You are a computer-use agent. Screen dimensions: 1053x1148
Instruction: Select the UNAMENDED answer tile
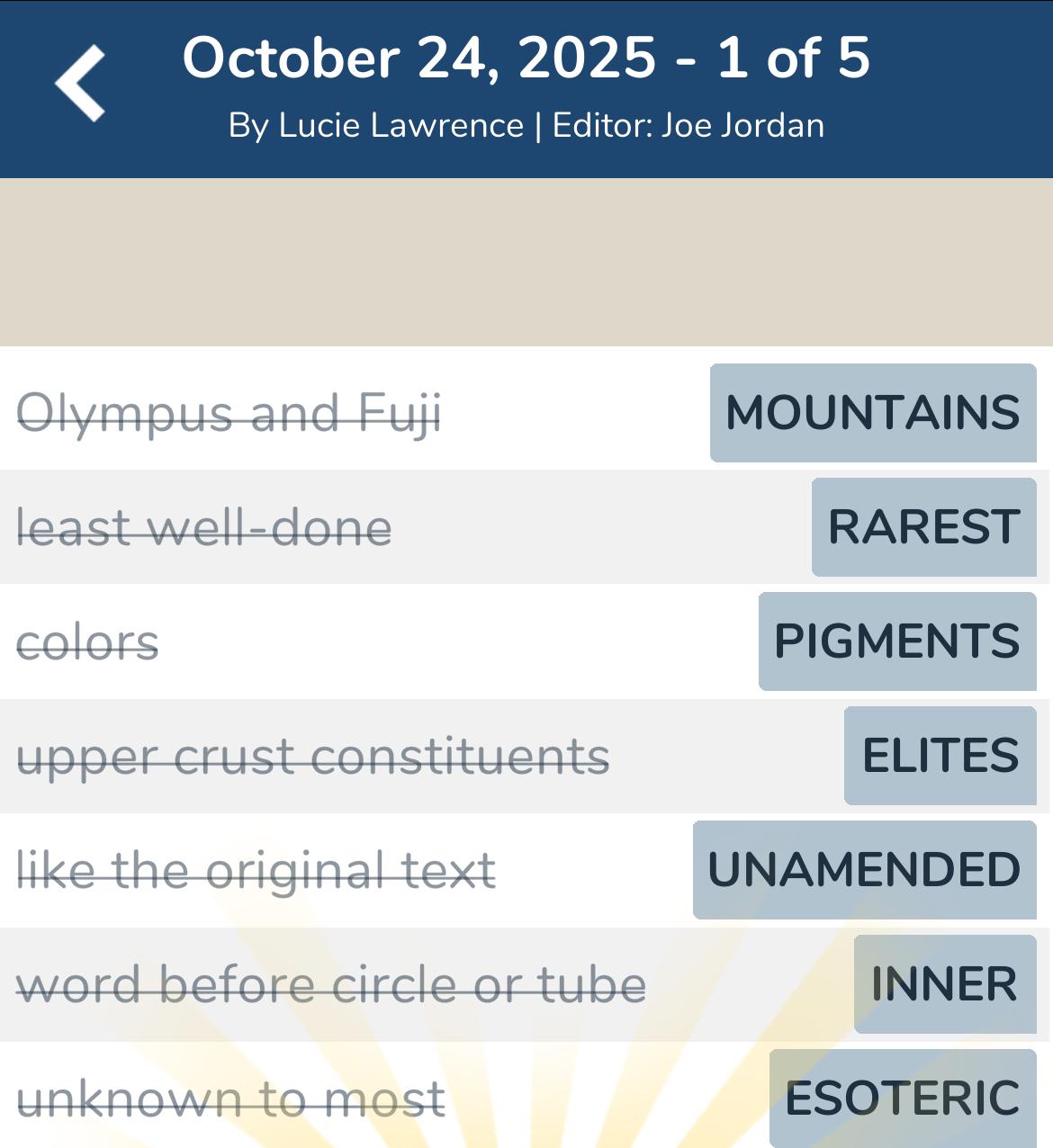coord(864,870)
